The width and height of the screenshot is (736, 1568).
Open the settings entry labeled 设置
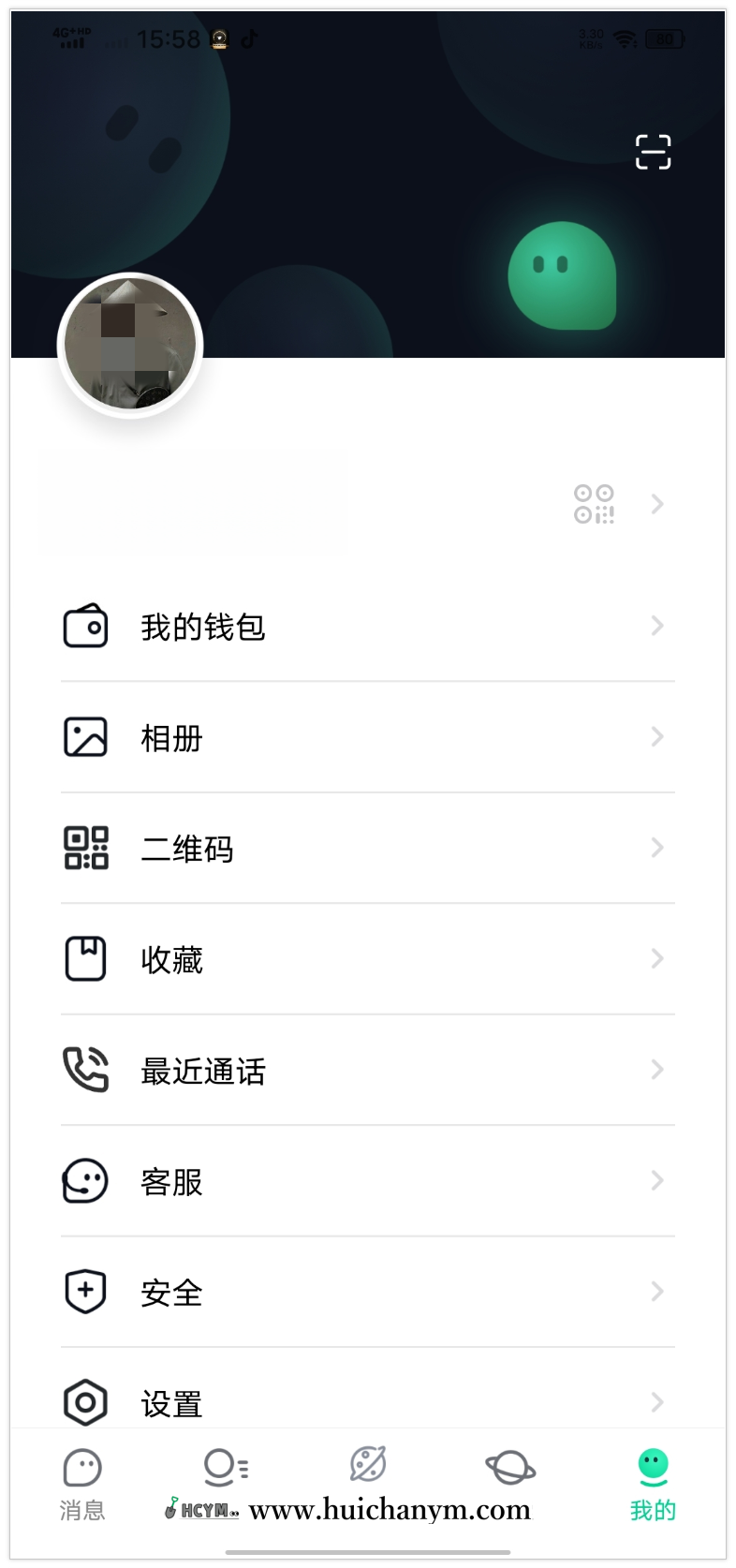click(x=171, y=1401)
